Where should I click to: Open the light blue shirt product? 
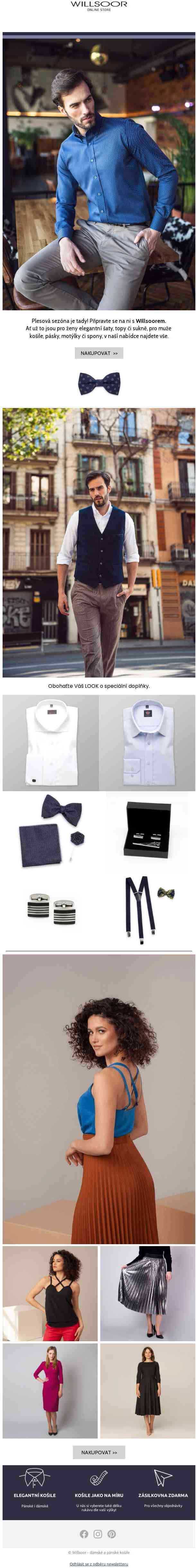tap(147, 743)
